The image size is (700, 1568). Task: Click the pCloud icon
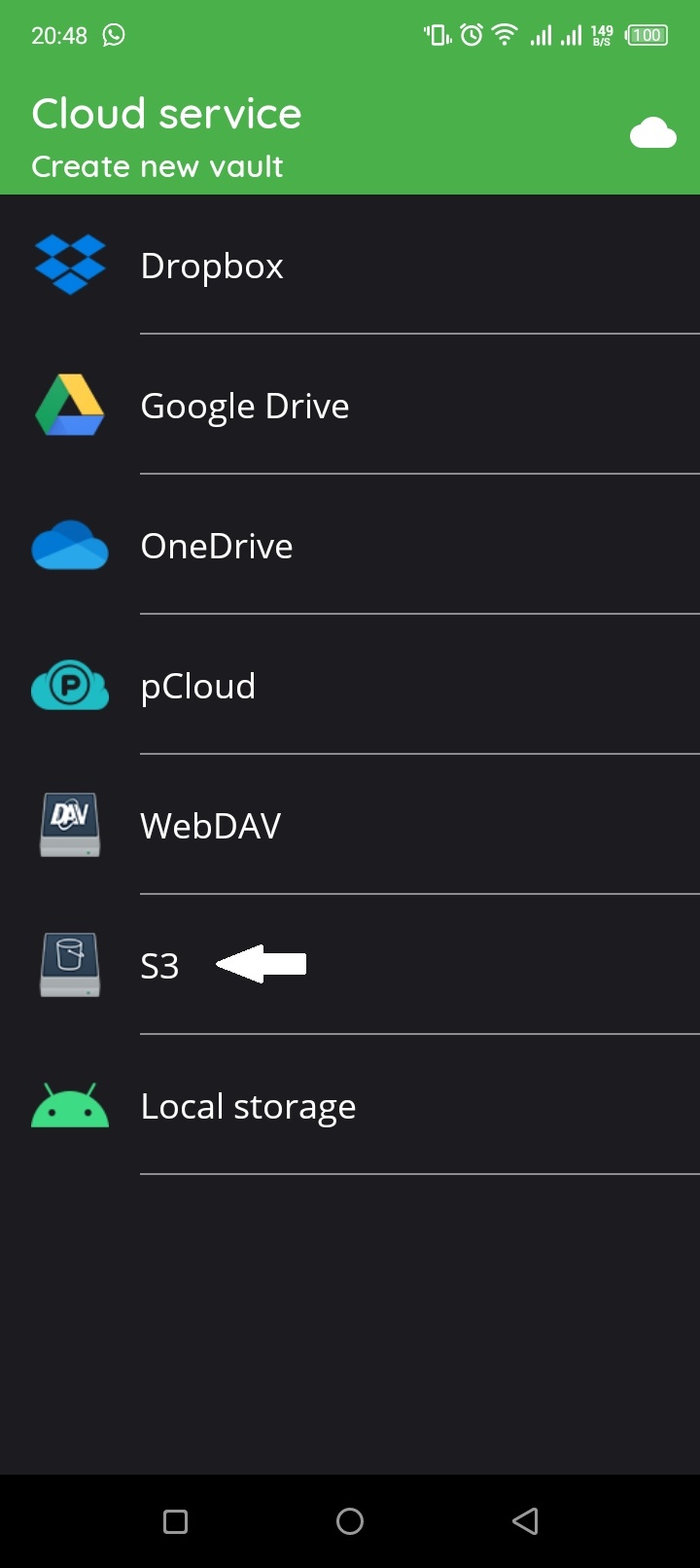tap(69, 685)
